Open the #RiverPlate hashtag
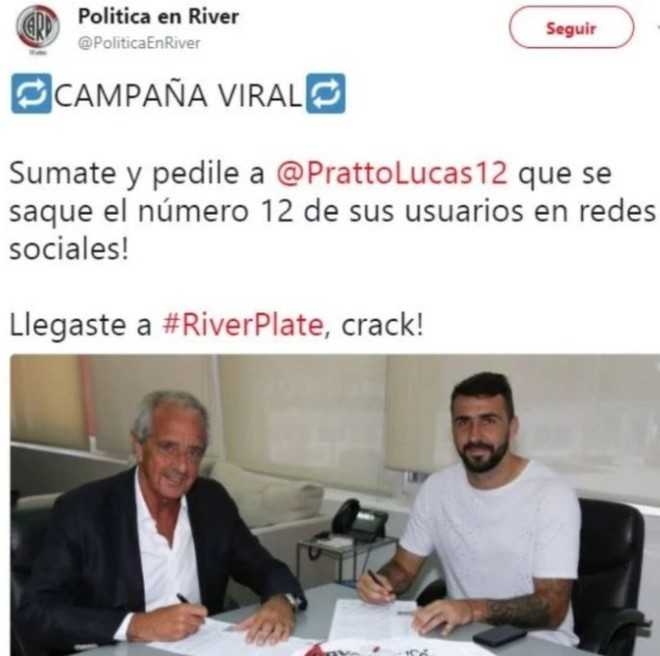Viewport: 660px width, 656px height. (241, 324)
